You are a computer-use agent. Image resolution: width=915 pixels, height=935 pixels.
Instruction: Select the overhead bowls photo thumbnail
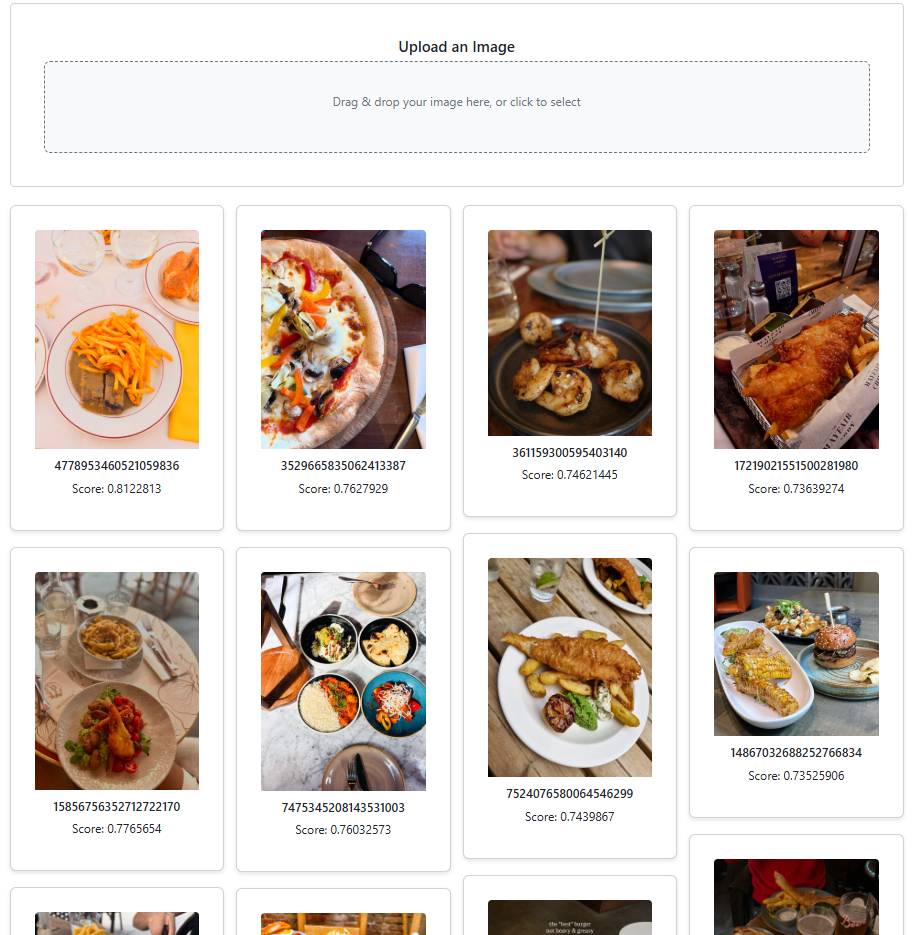343,680
